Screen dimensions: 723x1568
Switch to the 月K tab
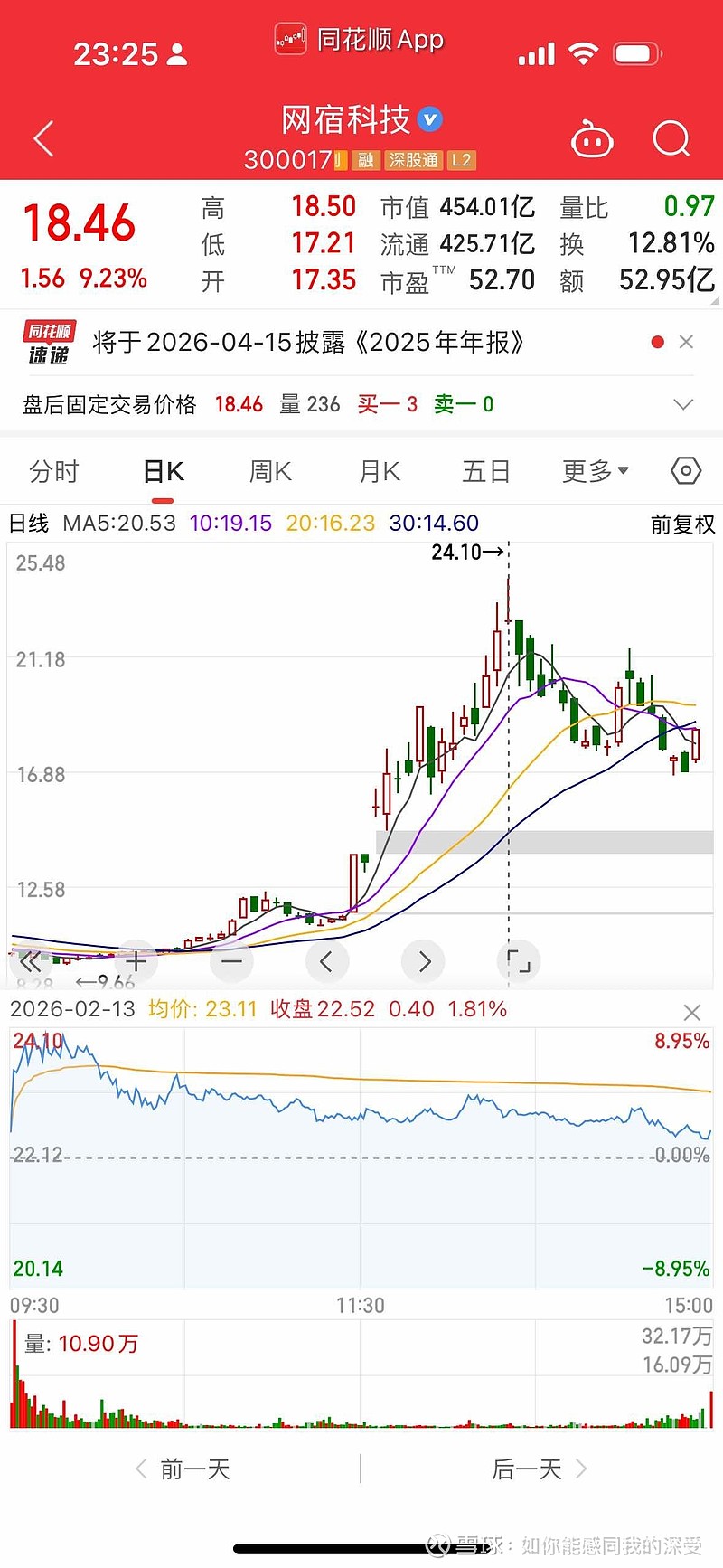pos(378,471)
